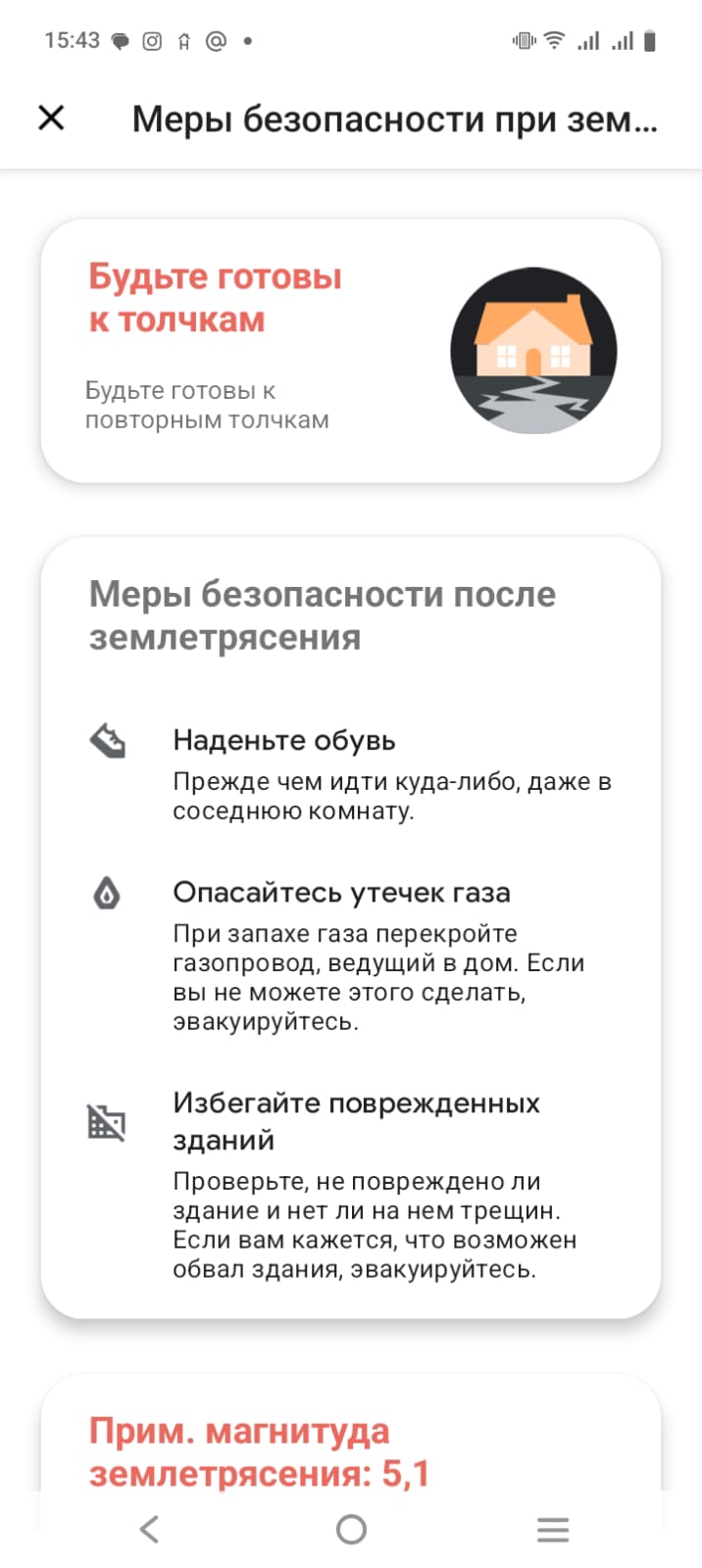Go back using the system back button
This screenshot has height=1568, width=702.
pyautogui.click(x=149, y=1529)
